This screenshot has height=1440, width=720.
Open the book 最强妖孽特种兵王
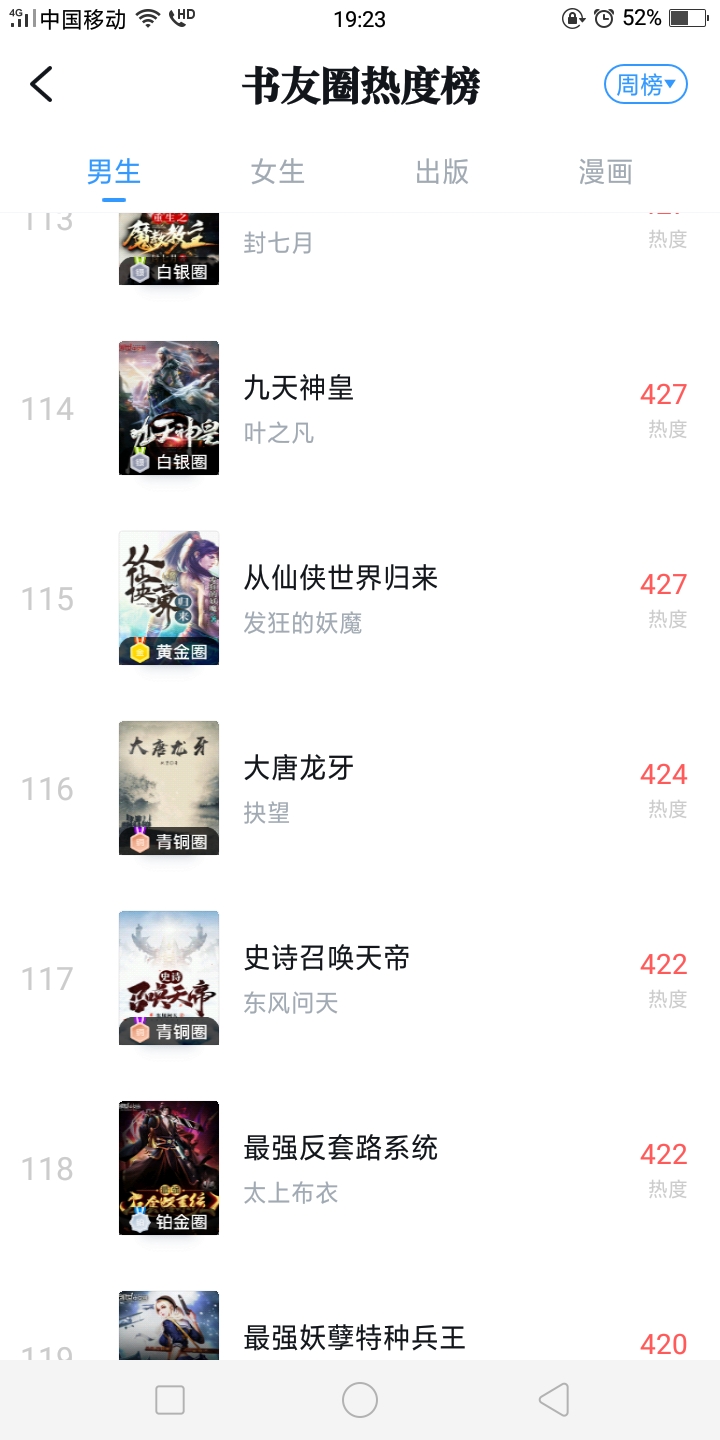point(354,1337)
